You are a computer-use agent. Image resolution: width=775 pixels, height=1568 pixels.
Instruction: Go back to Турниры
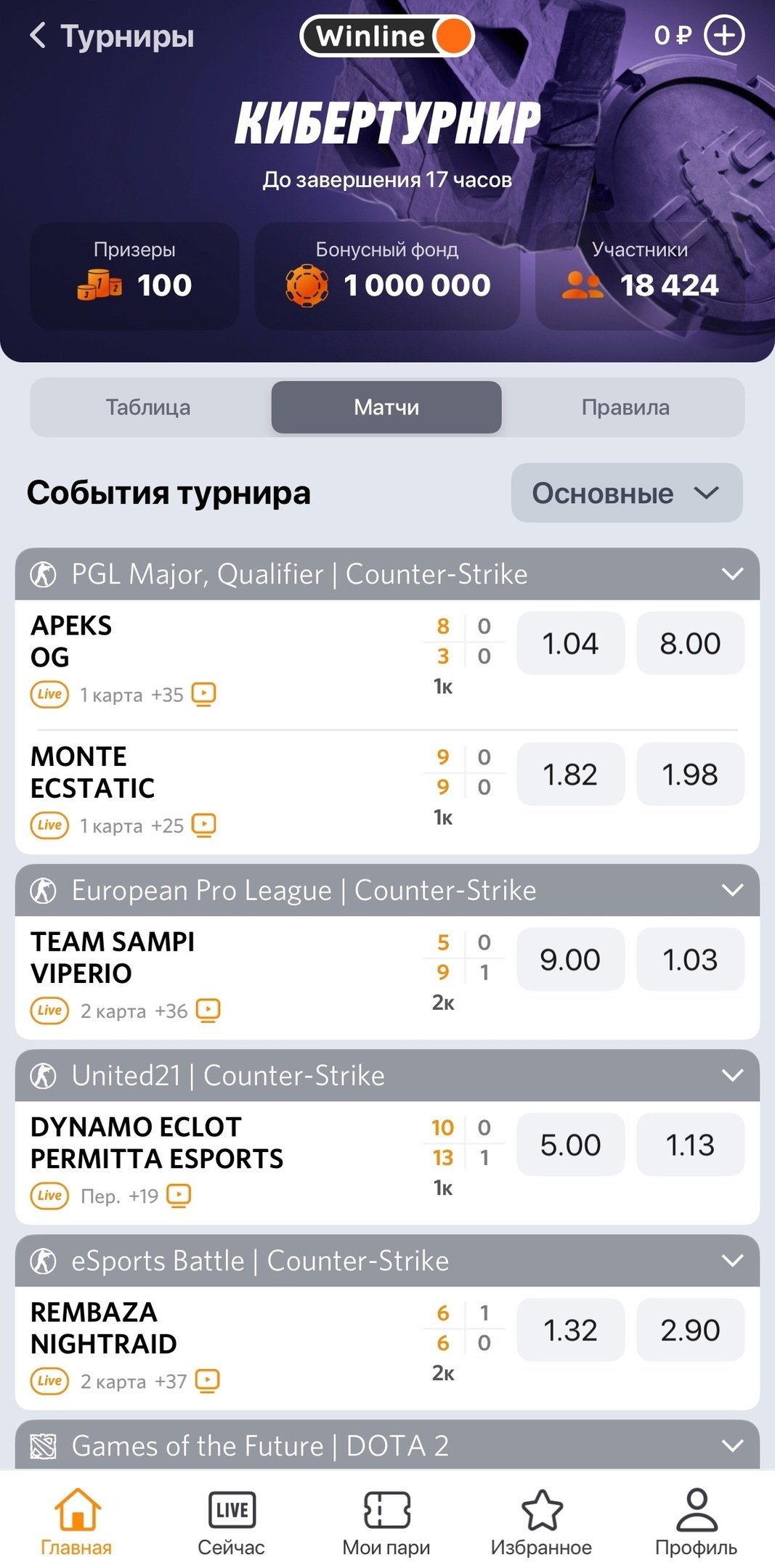(x=111, y=36)
